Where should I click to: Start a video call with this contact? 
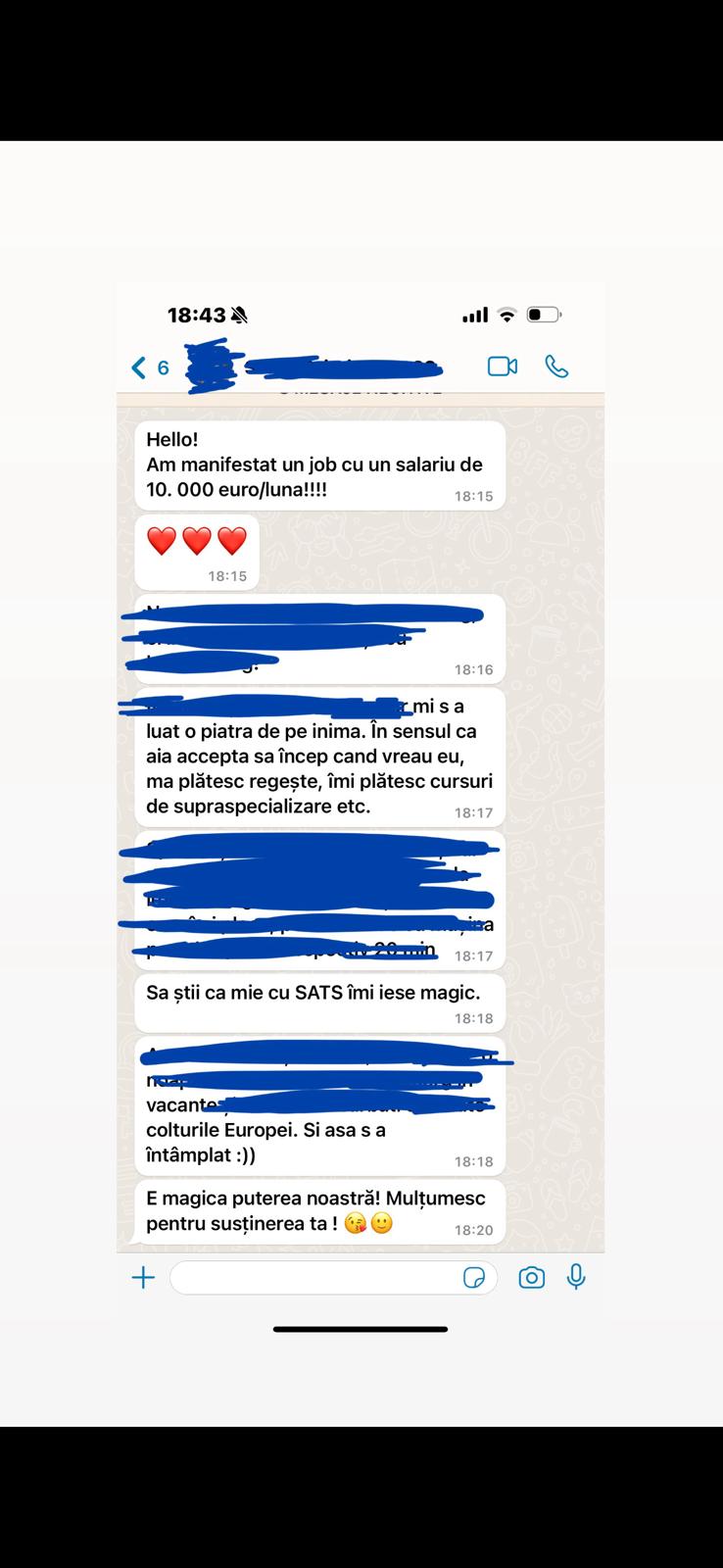click(x=502, y=367)
